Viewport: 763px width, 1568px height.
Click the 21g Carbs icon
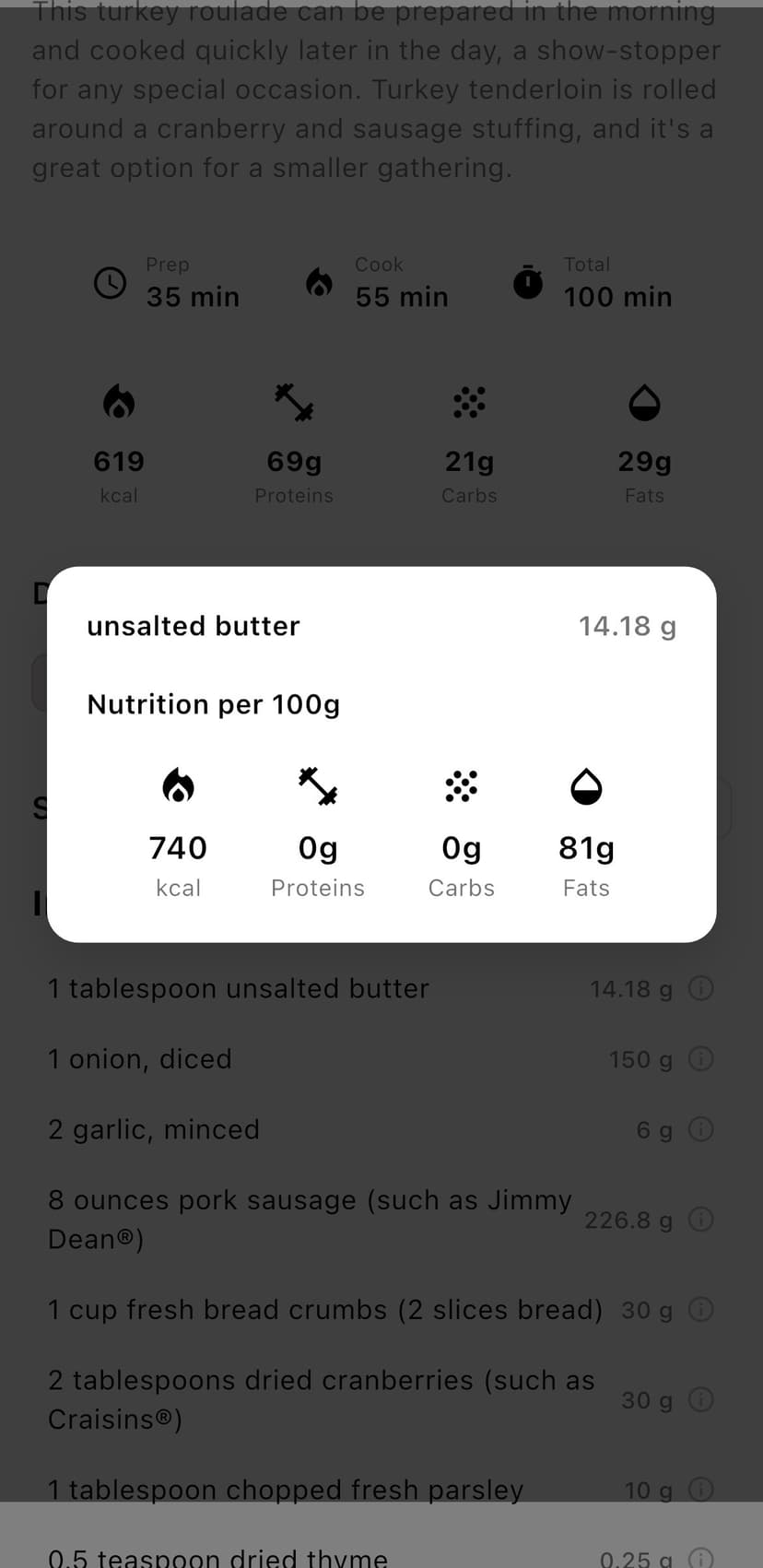coord(469,403)
